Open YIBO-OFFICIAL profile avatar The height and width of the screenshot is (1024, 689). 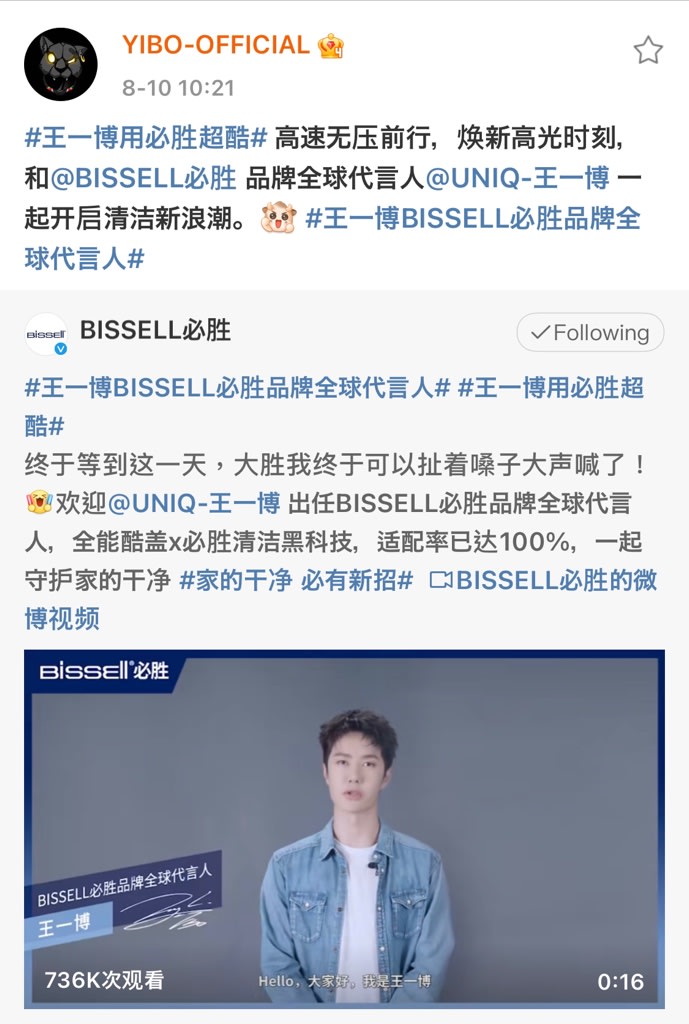(x=61, y=64)
